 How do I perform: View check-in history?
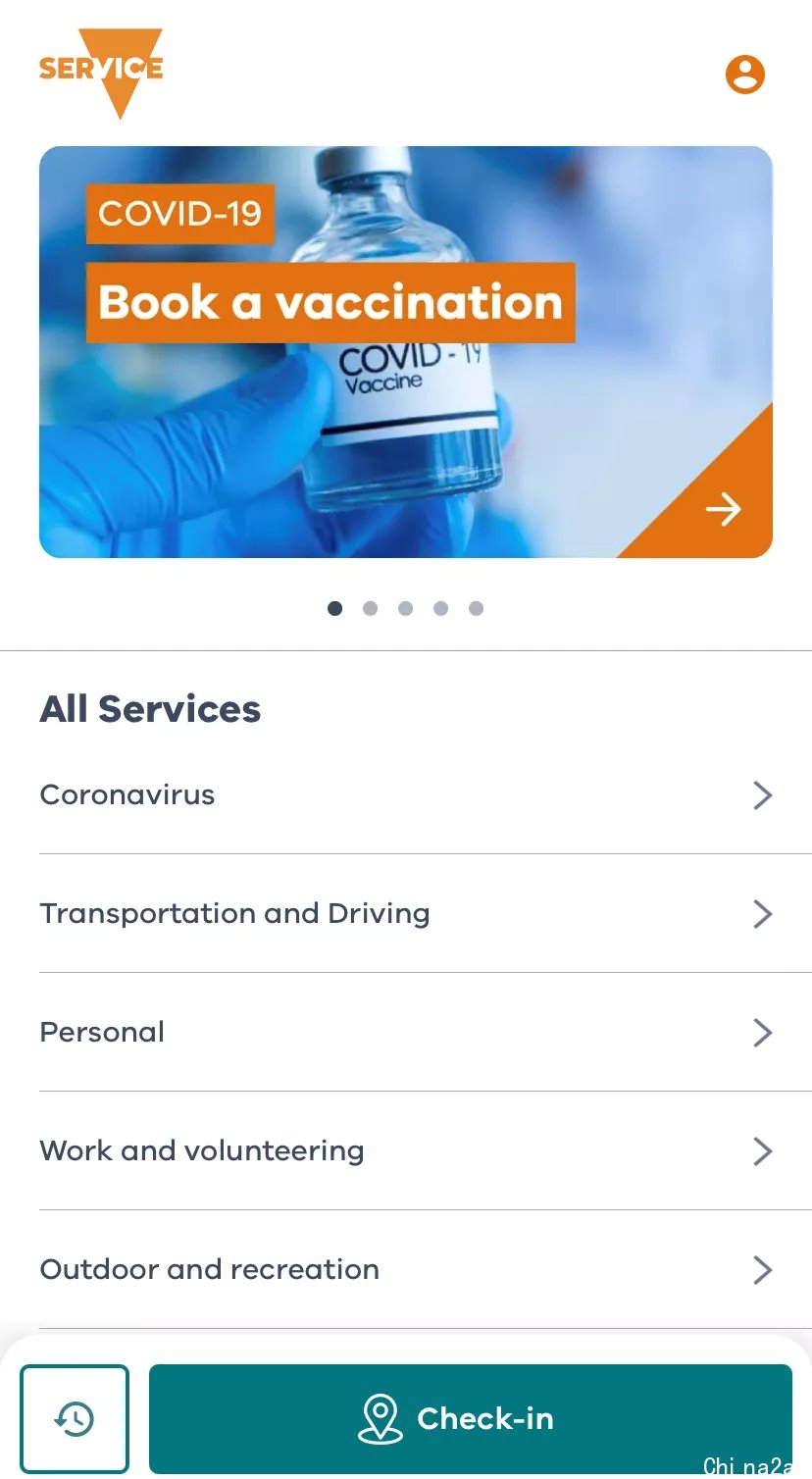pos(75,1418)
